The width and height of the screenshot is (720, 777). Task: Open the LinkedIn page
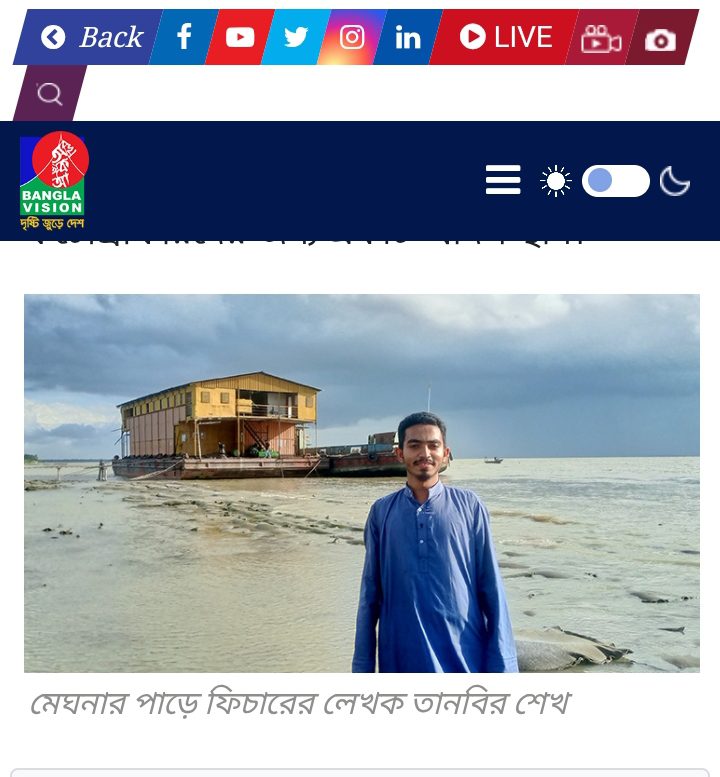408,38
